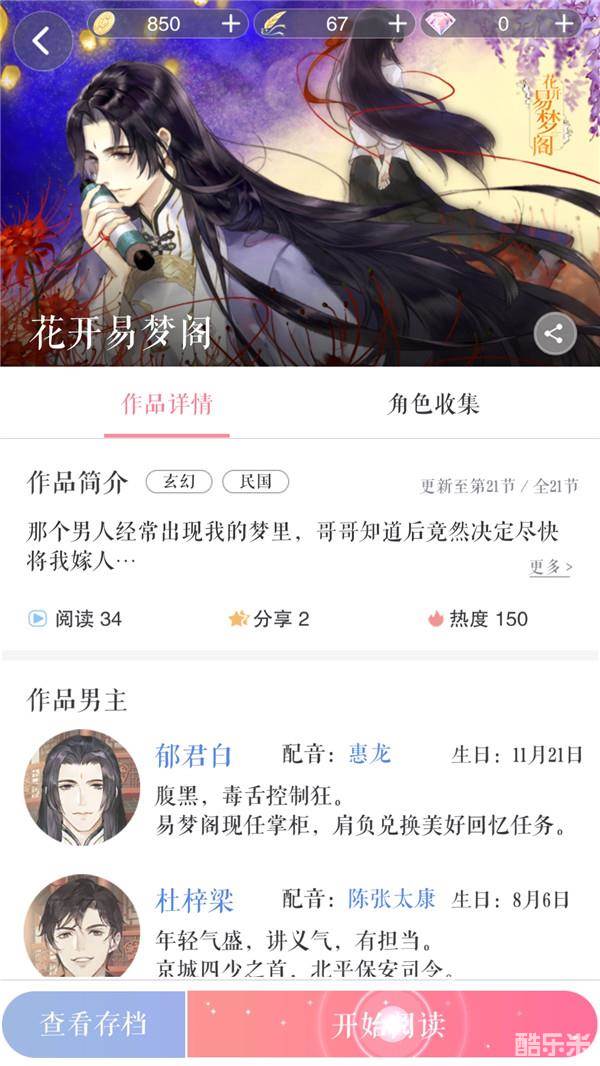
Task: Expand the synopsis with 更多
Action: 551,567
